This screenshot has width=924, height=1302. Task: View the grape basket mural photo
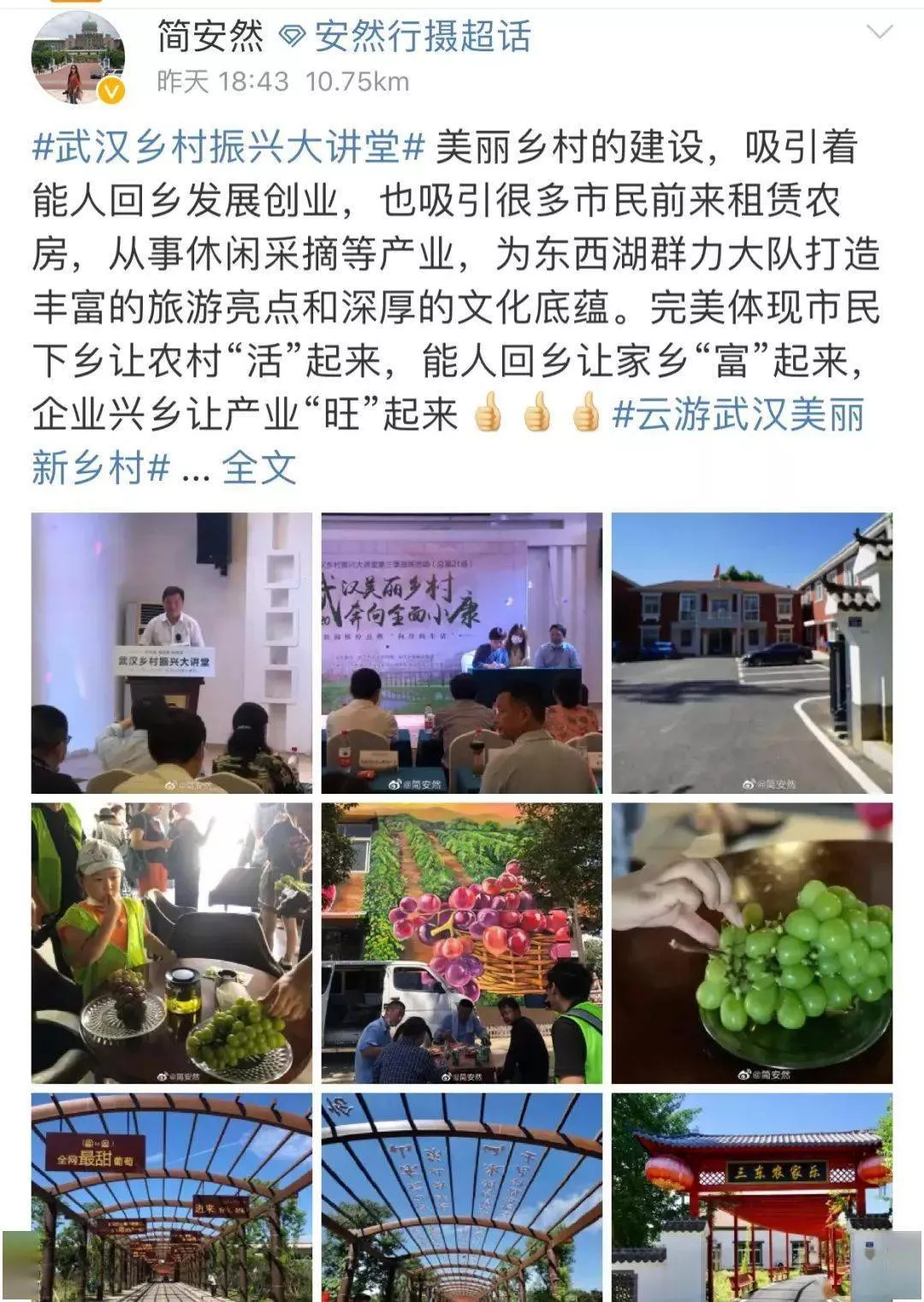(461, 943)
